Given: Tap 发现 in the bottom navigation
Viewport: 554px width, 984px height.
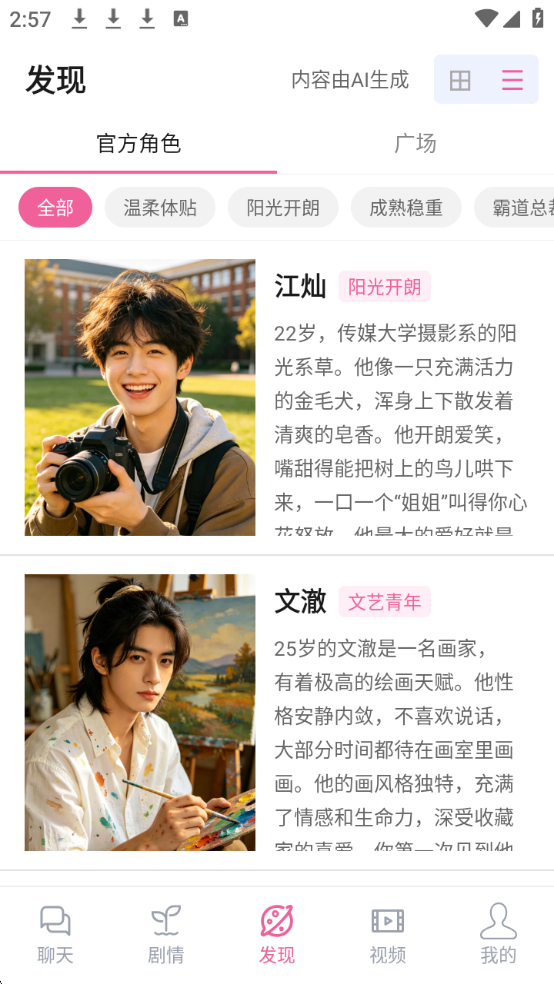Looking at the screenshot, I should 277,934.
